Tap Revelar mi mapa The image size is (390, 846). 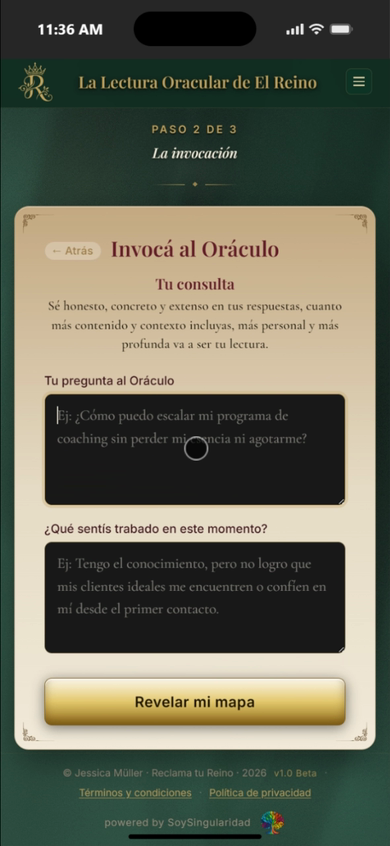pyautogui.click(x=195, y=702)
